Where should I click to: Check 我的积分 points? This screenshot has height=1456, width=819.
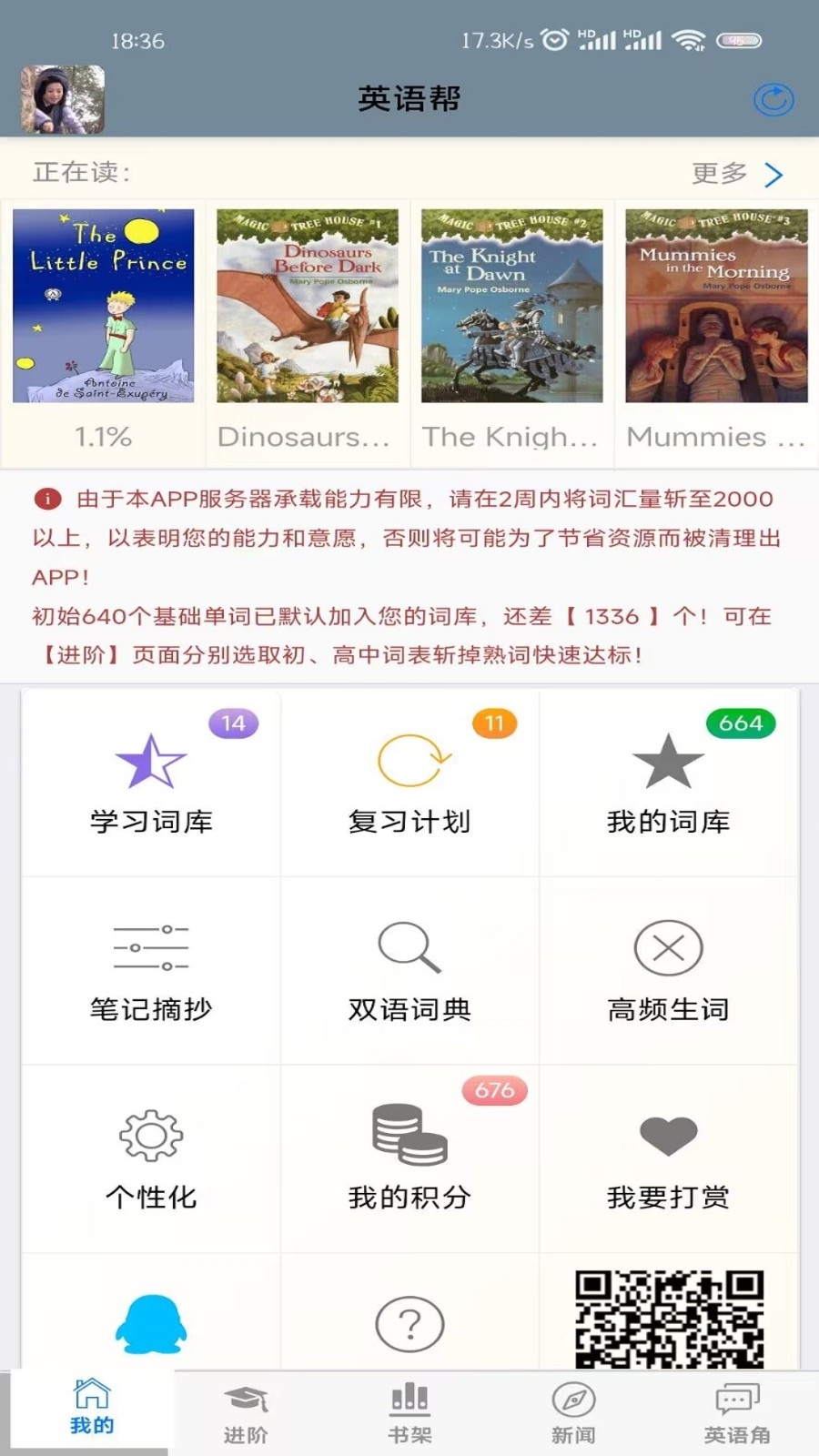[409, 1158]
